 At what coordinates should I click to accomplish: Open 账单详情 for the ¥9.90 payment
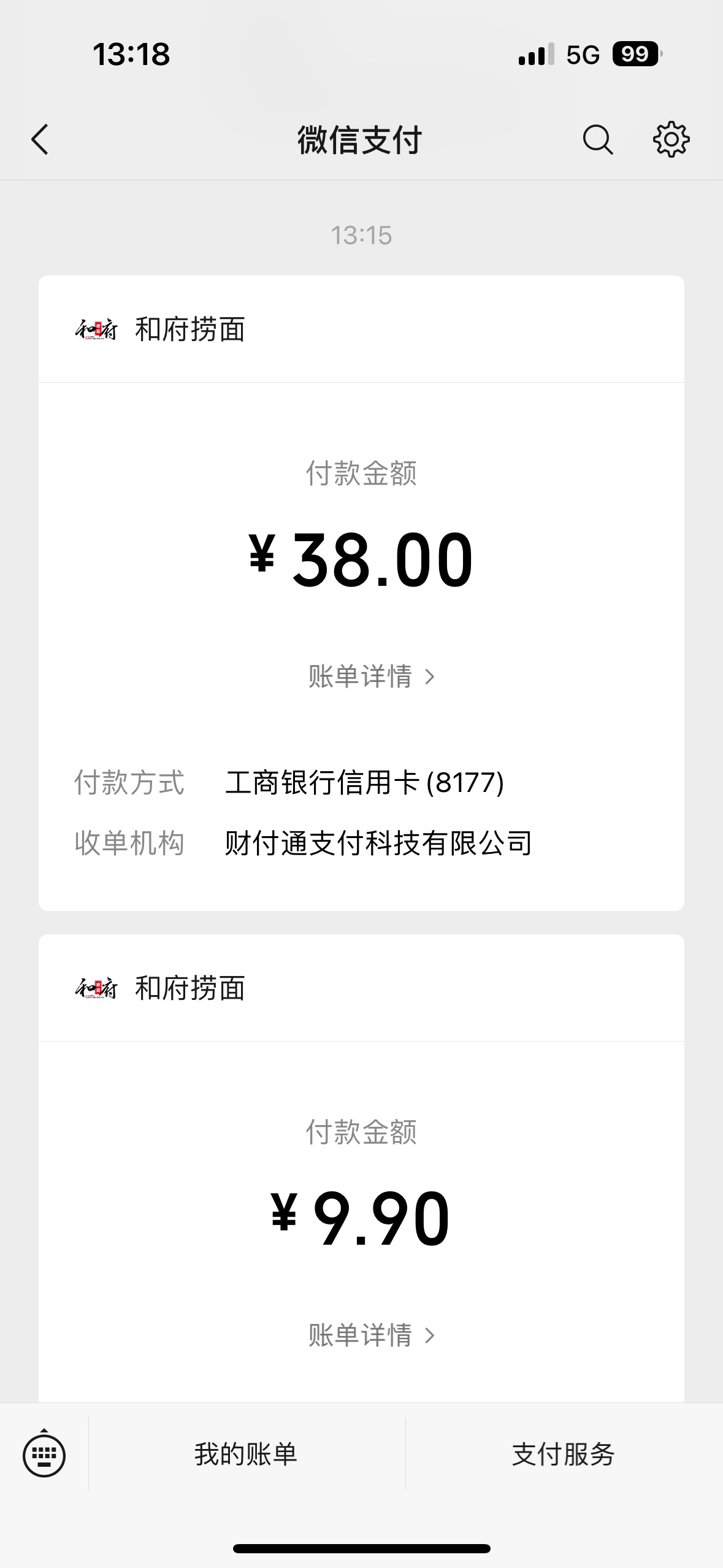(x=372, y=1335)
